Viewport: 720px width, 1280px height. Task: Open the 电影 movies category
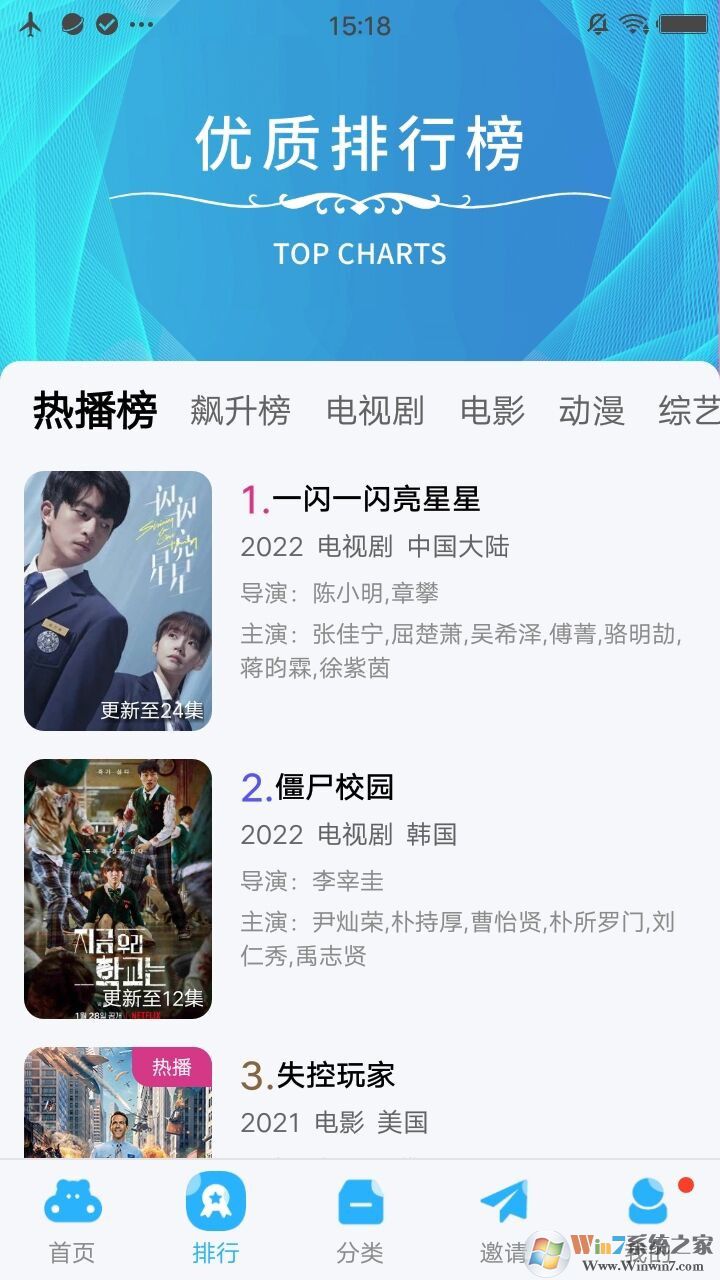489,412
